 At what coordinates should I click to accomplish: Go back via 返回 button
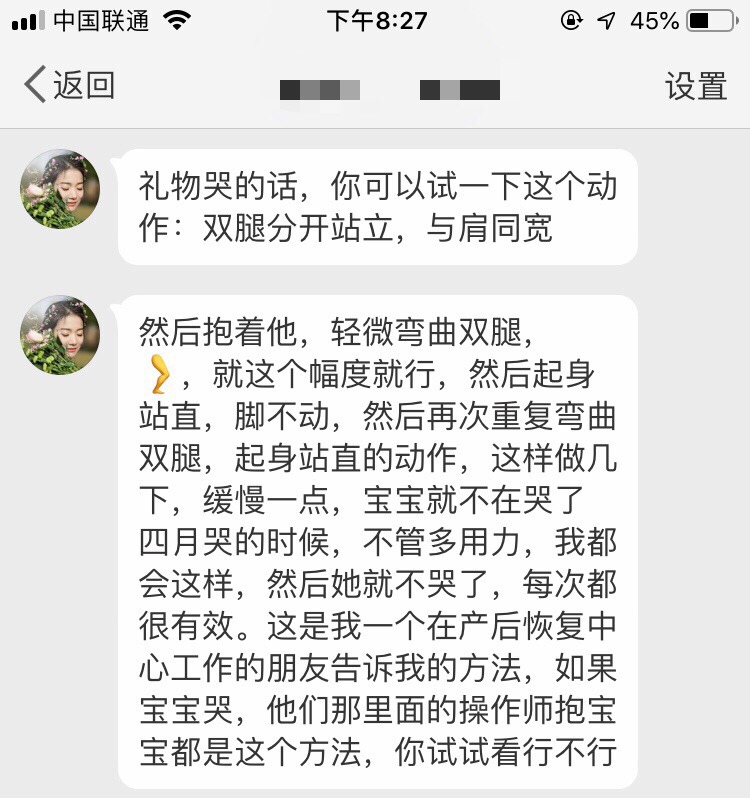pyautogui.click(x=68, y=85)
